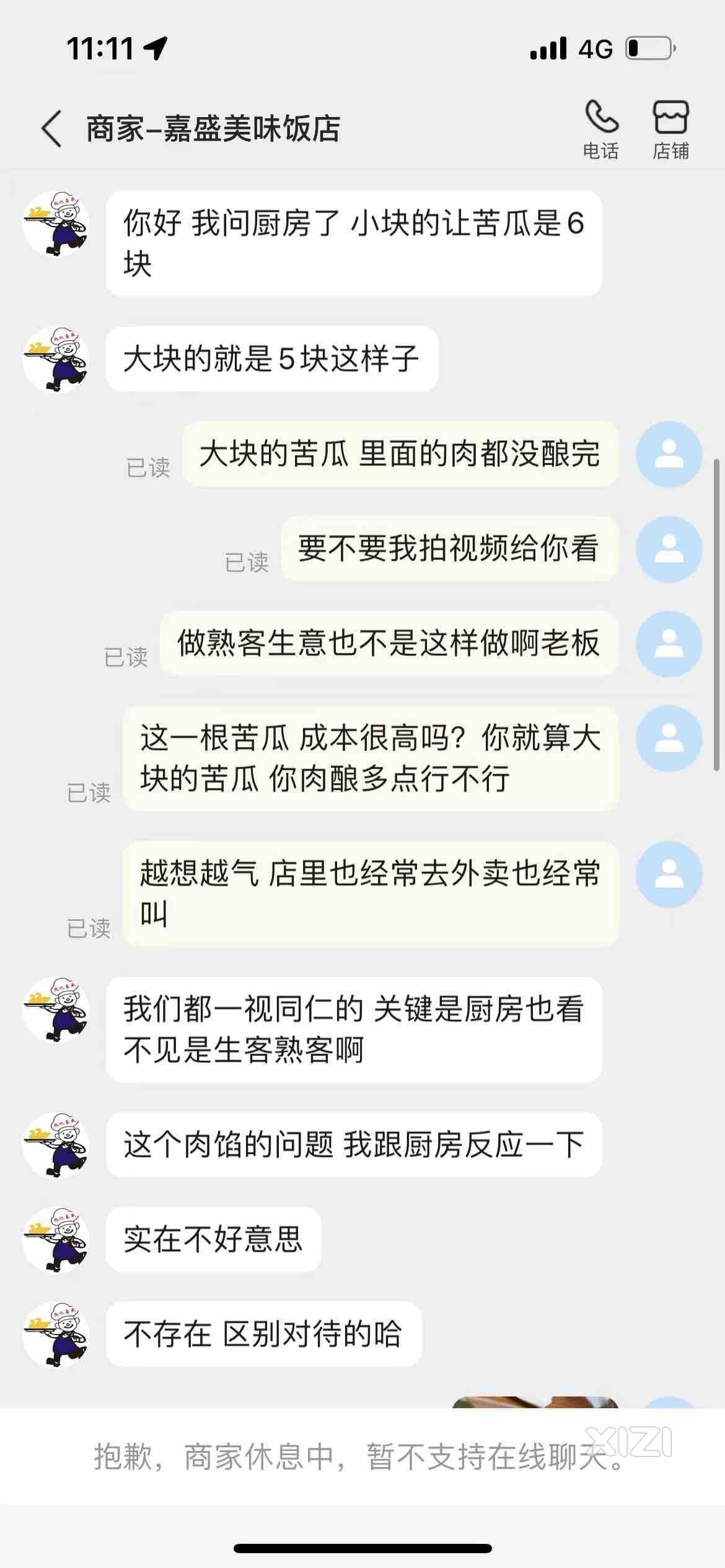Tap user avatar beside 要不要我拍视频给你看
Screen dimensions: 725x1568
[669, 549]
